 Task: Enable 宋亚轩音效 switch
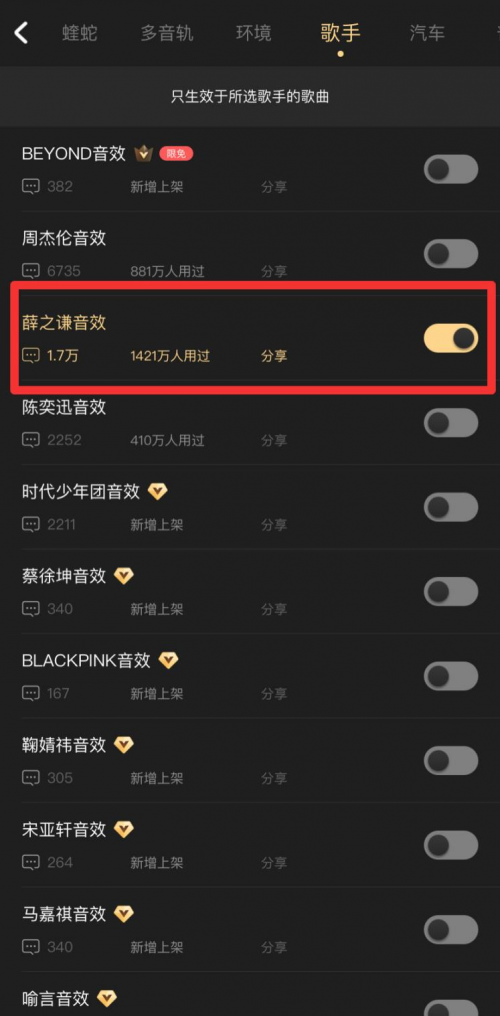pyautogui.click(x=451, y=845)
